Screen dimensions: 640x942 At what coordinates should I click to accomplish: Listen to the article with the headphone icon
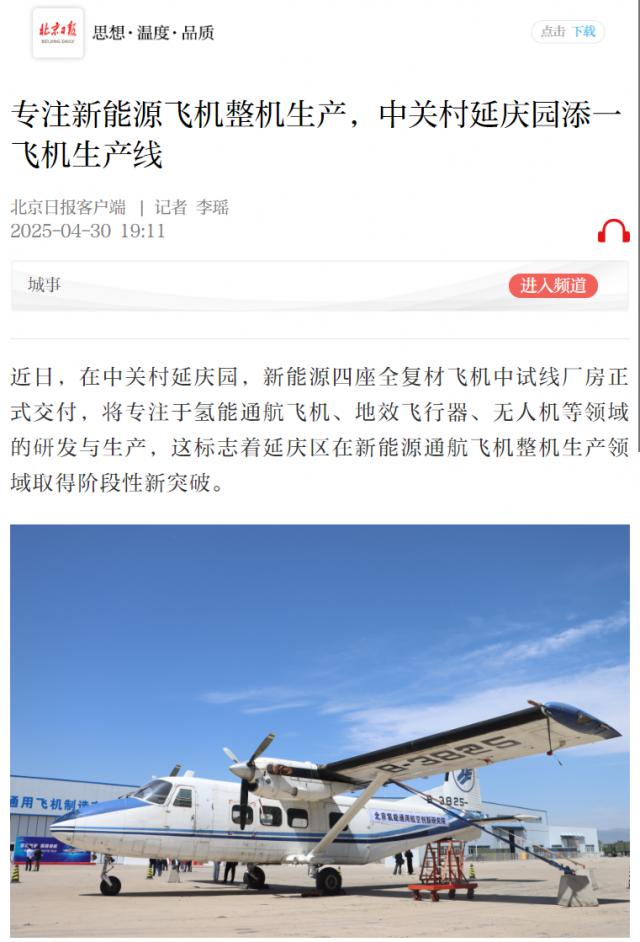pos(613,232)
